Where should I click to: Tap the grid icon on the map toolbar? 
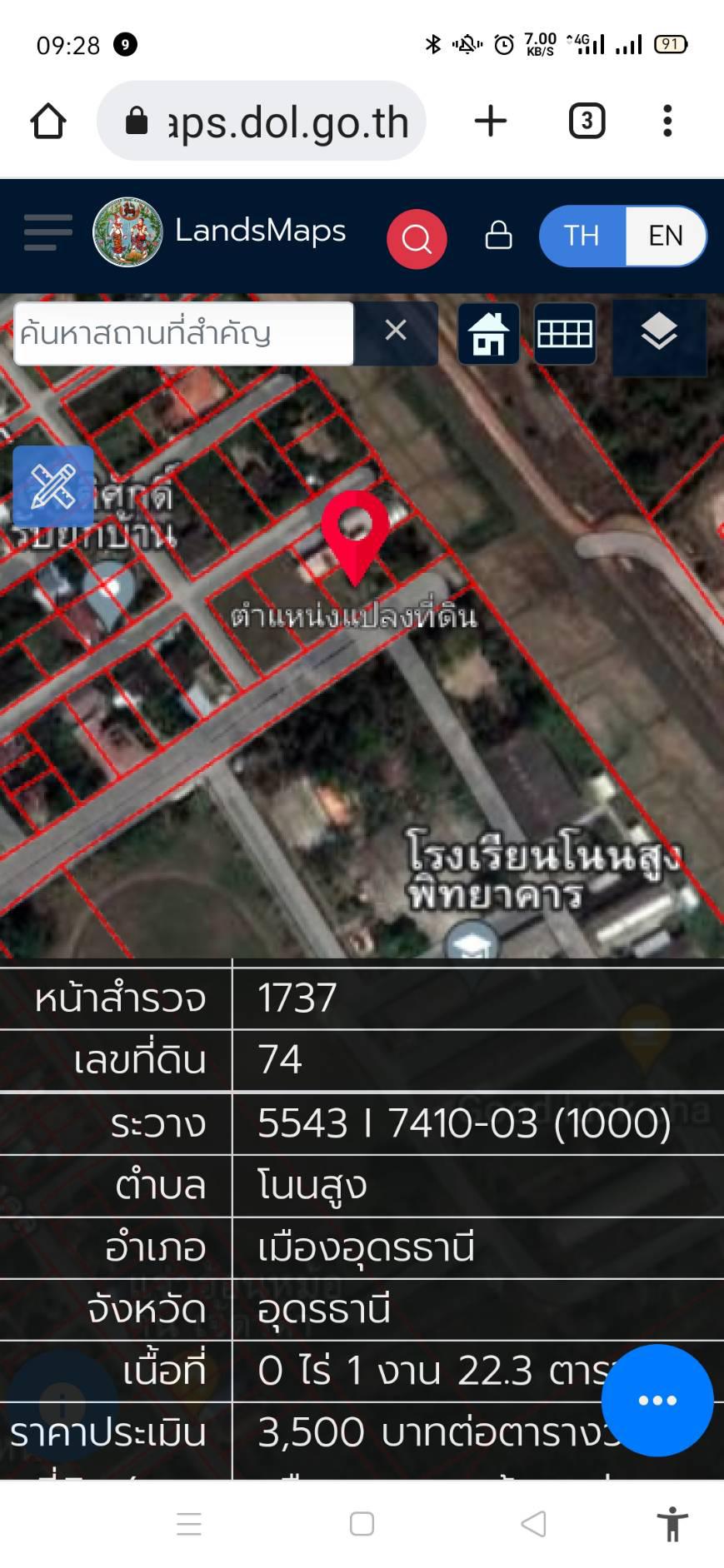tap(565, 333)
